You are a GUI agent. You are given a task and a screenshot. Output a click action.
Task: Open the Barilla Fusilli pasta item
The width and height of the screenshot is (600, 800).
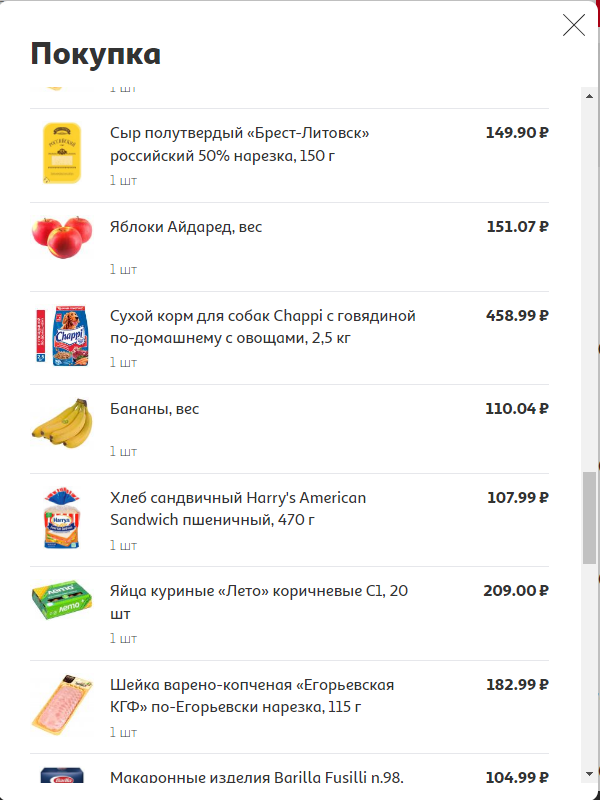(256, 778)
